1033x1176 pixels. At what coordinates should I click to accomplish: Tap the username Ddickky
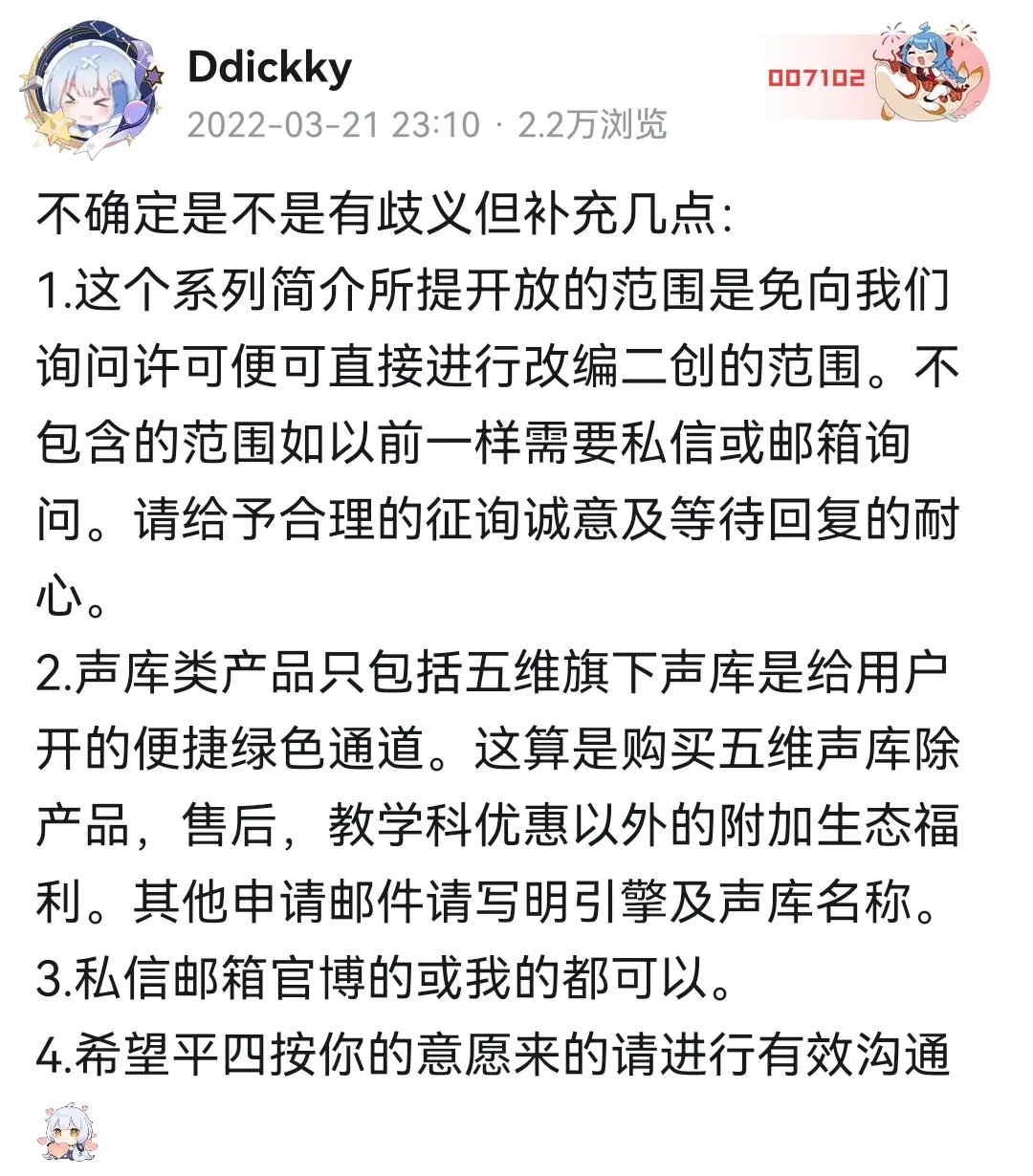[x=270, y=67]
